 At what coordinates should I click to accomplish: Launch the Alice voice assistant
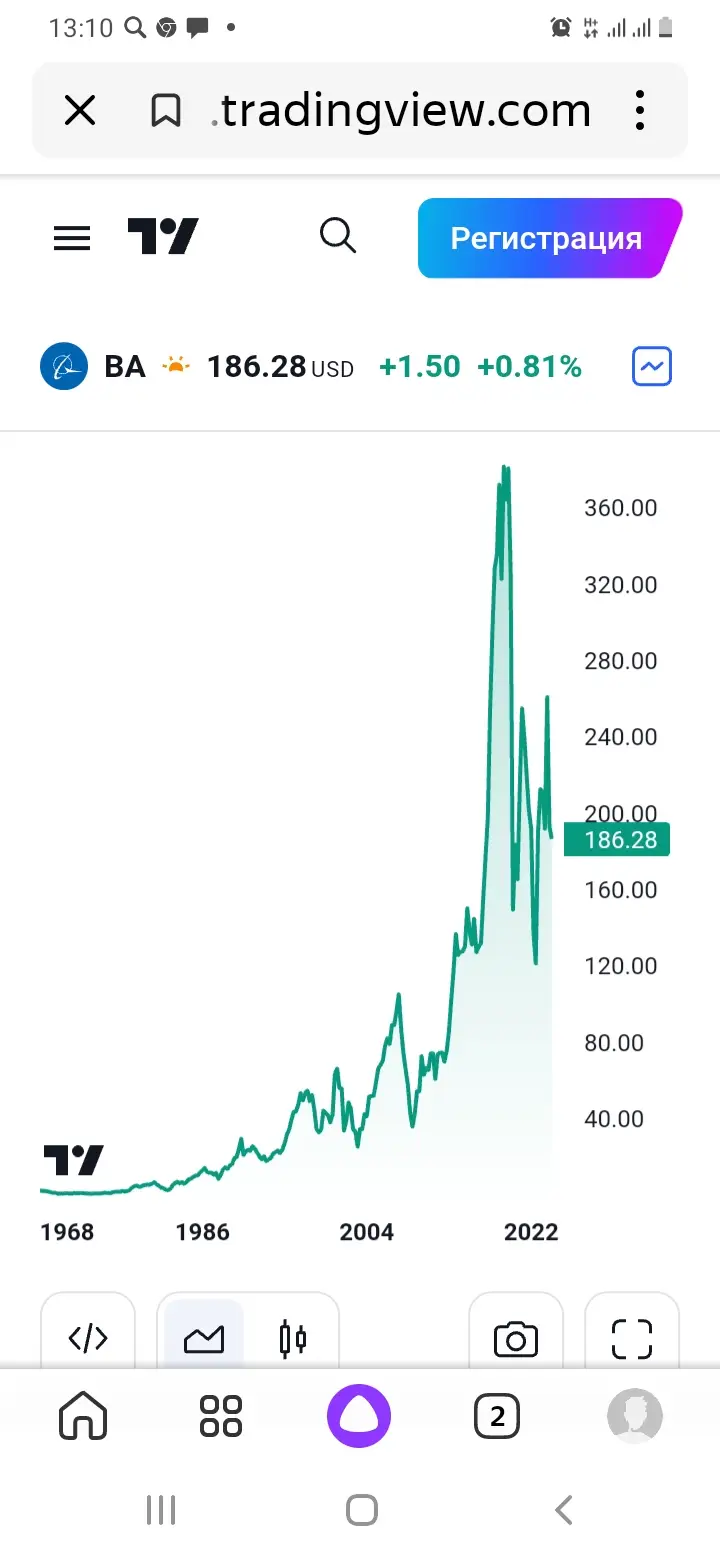[x=359, y=1416]
